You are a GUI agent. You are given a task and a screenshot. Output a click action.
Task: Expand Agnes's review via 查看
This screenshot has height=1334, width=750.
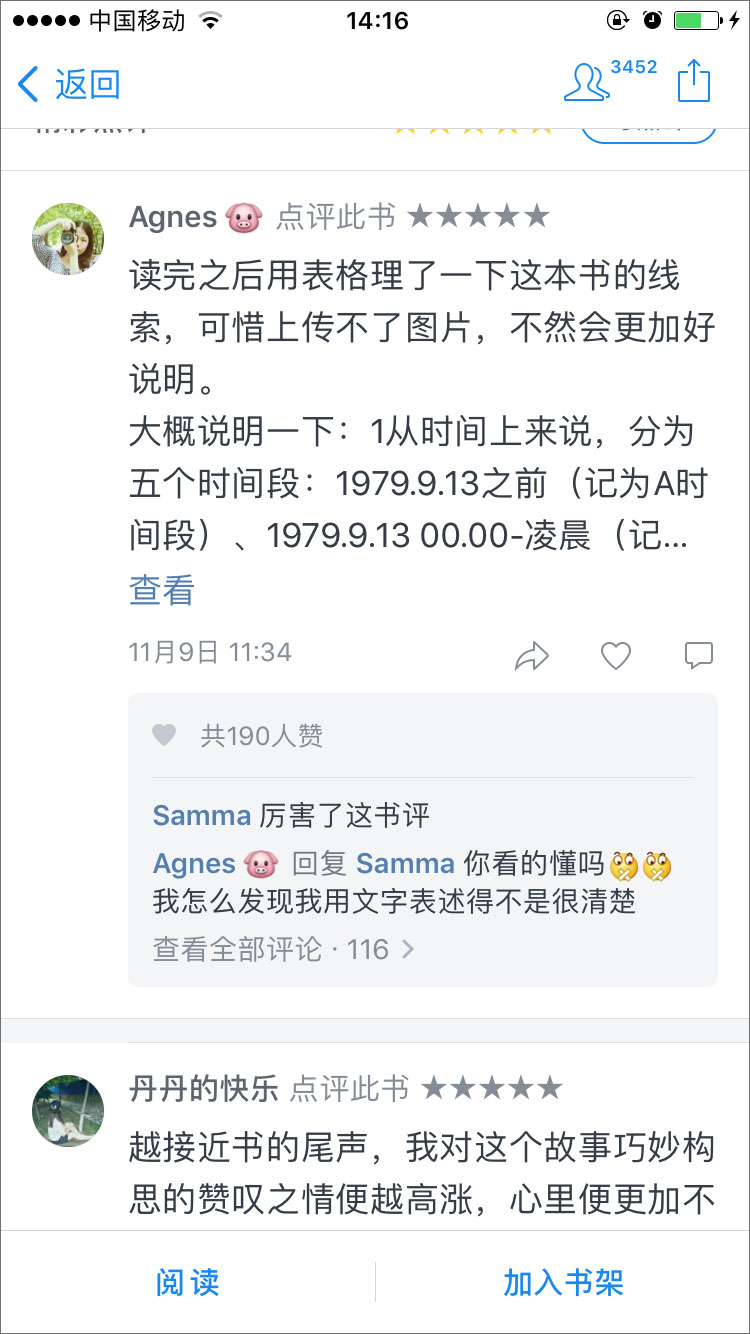161,590
